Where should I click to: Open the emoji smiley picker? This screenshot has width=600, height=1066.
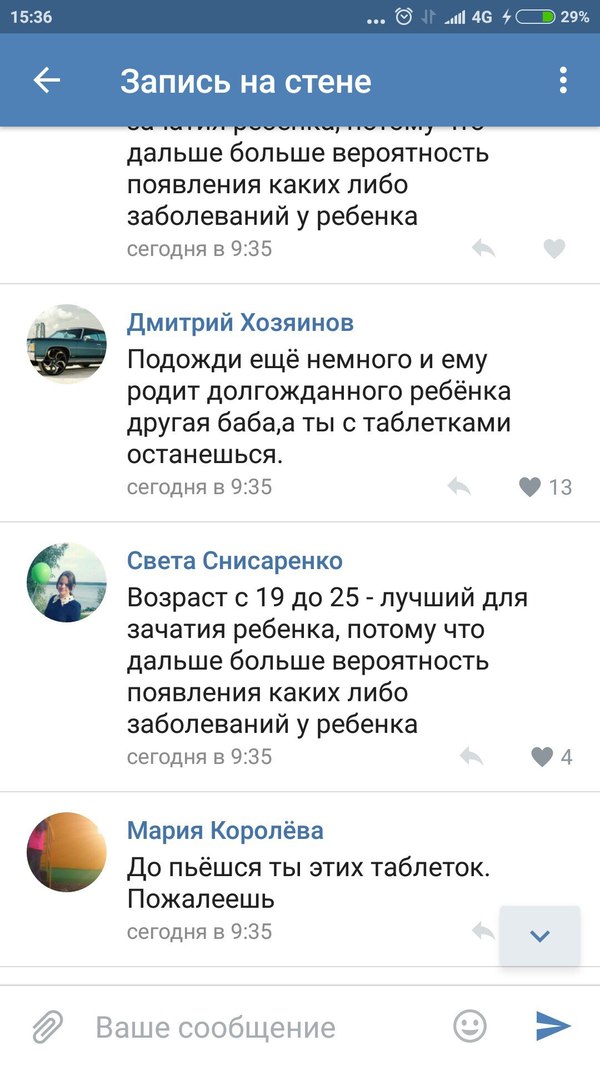pyautogui.click(x=470, y=1026)
